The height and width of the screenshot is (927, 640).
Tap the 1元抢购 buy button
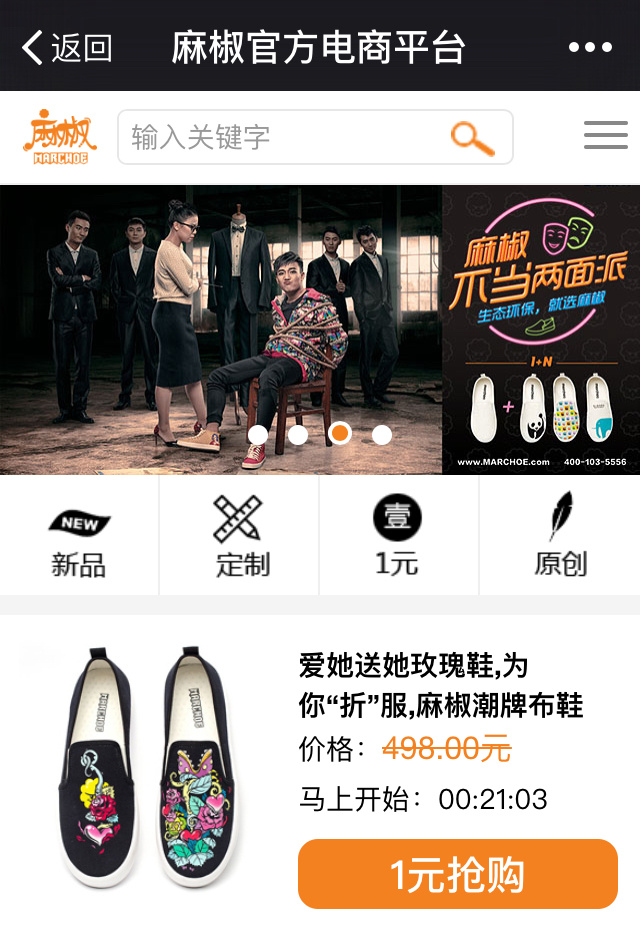click(457, 874)
